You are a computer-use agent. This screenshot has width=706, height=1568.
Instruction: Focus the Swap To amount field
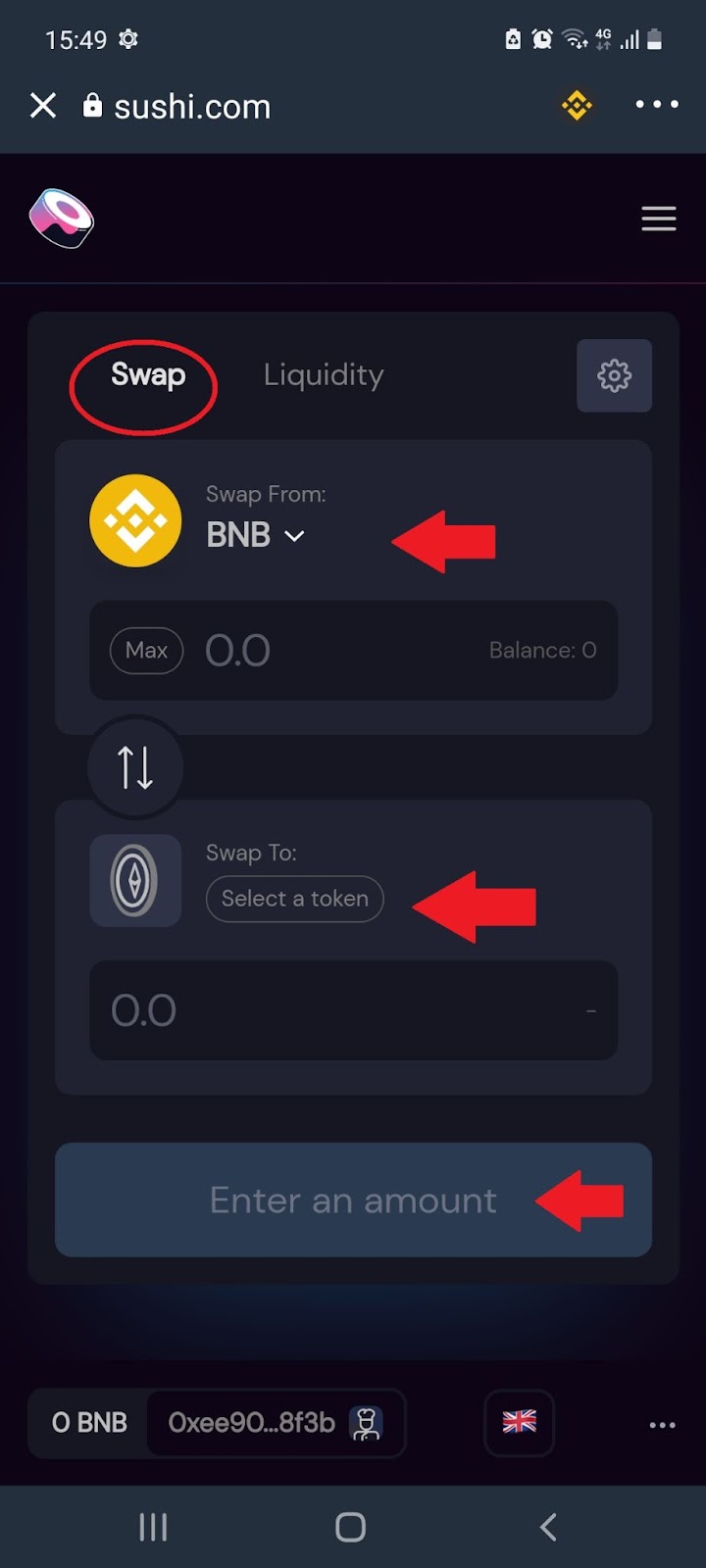(x=354, y=1010)
